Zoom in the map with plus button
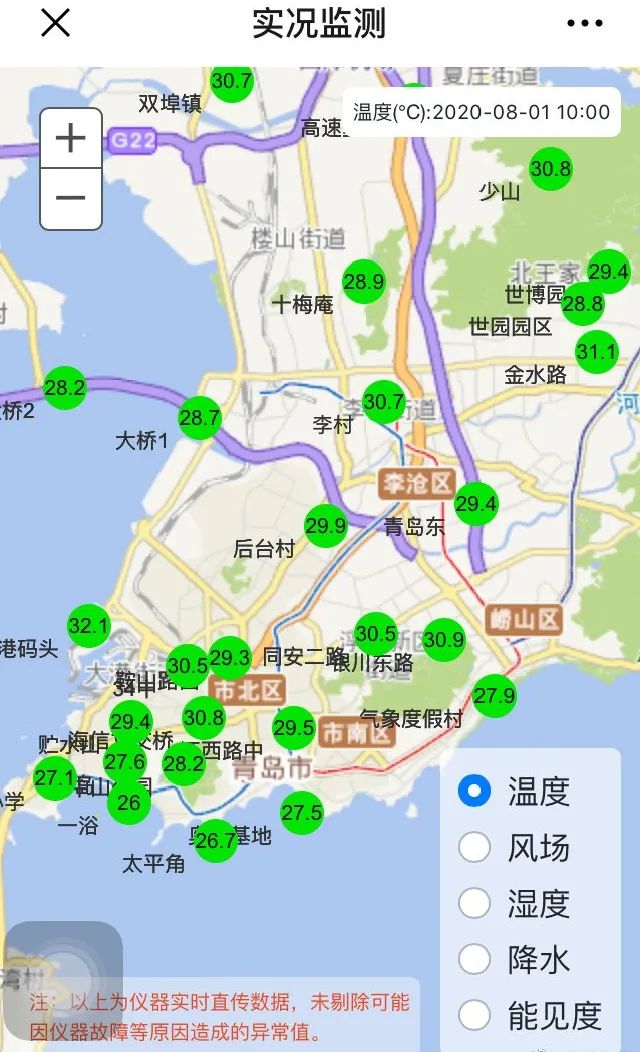Viewport: 640px width, 1052px height. point(70,138)
